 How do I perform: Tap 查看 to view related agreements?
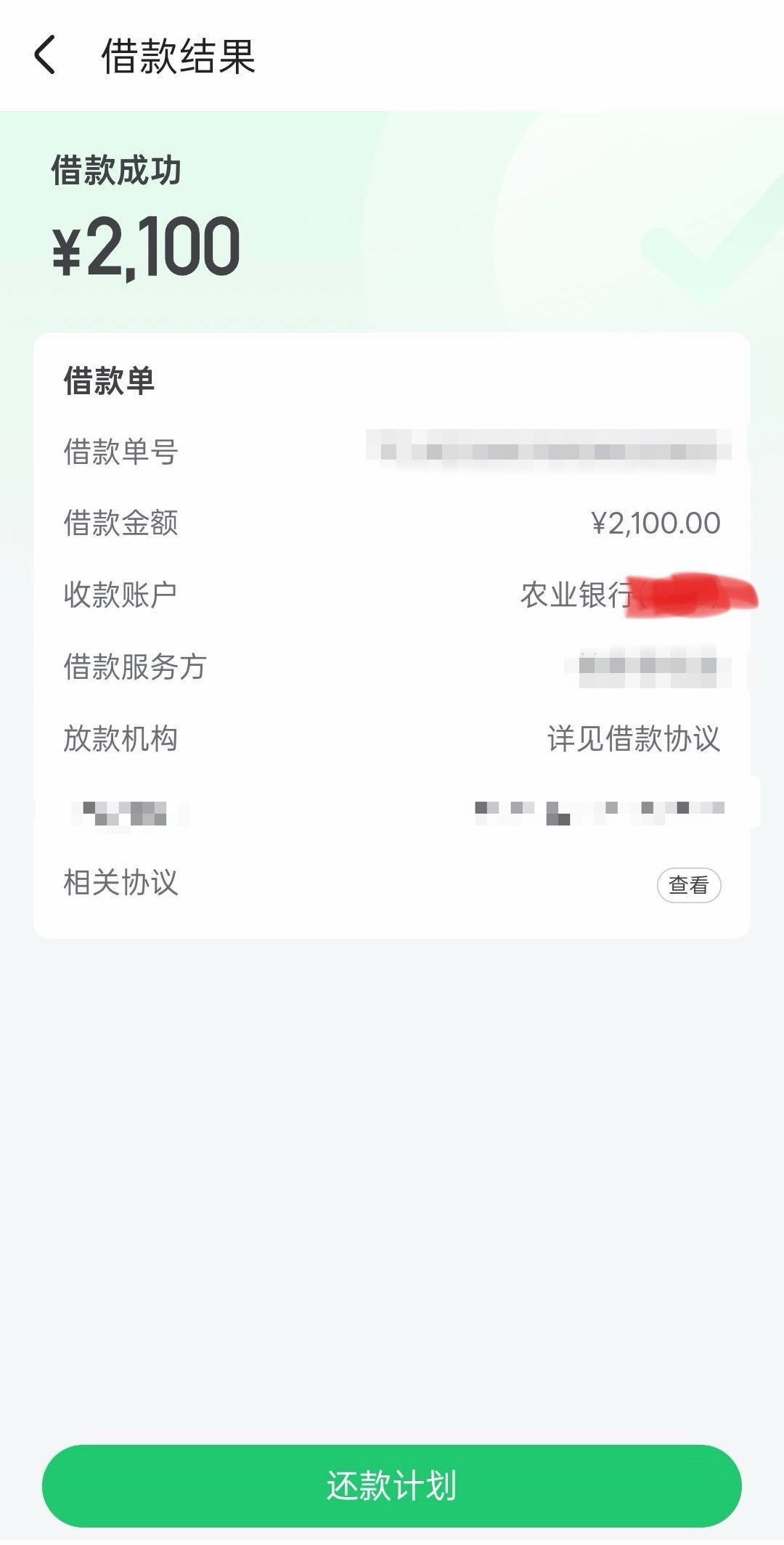point(688,885)
